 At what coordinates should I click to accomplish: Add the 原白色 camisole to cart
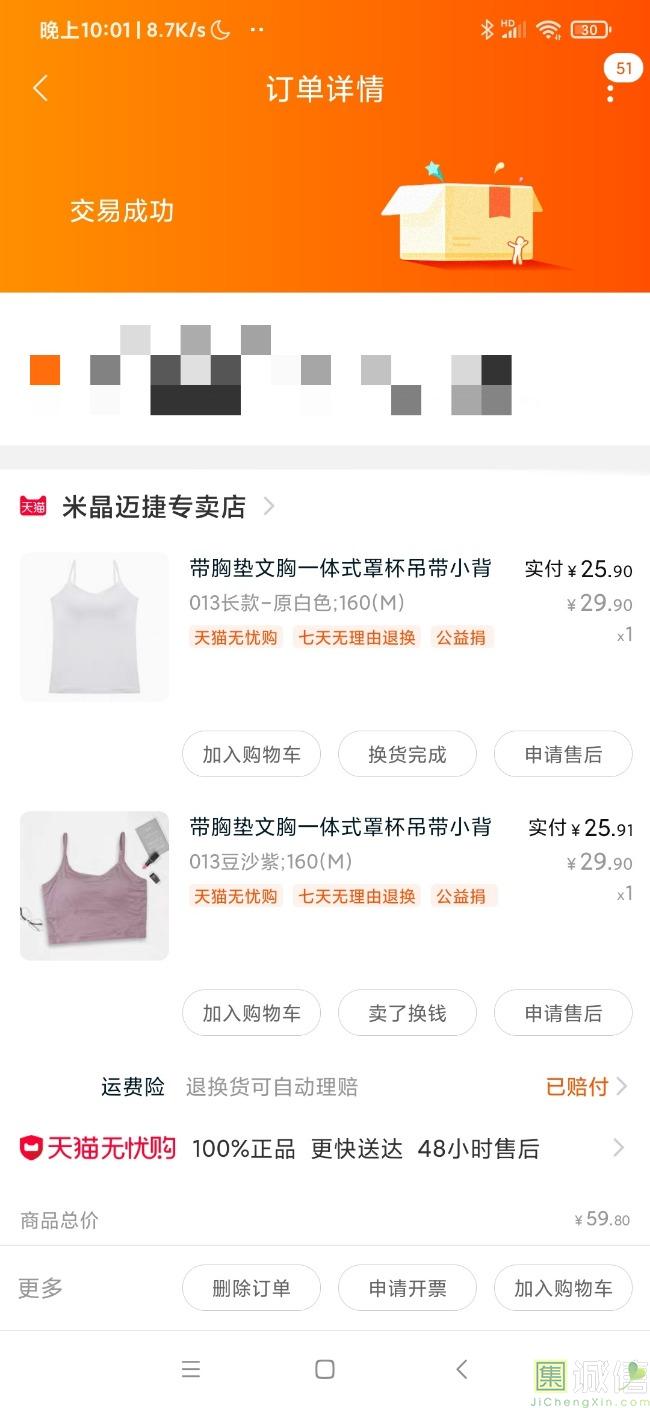tap(251, 754)
